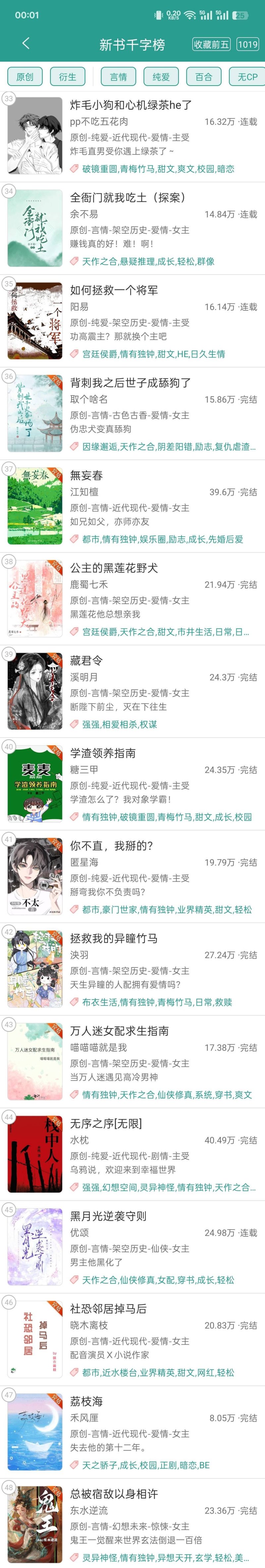The height and width of the screenshot is (1568, 265).
Task: Open book 荔枝海 by 禾风厘
Action: pyautogui.click(x=86, y=1401)
